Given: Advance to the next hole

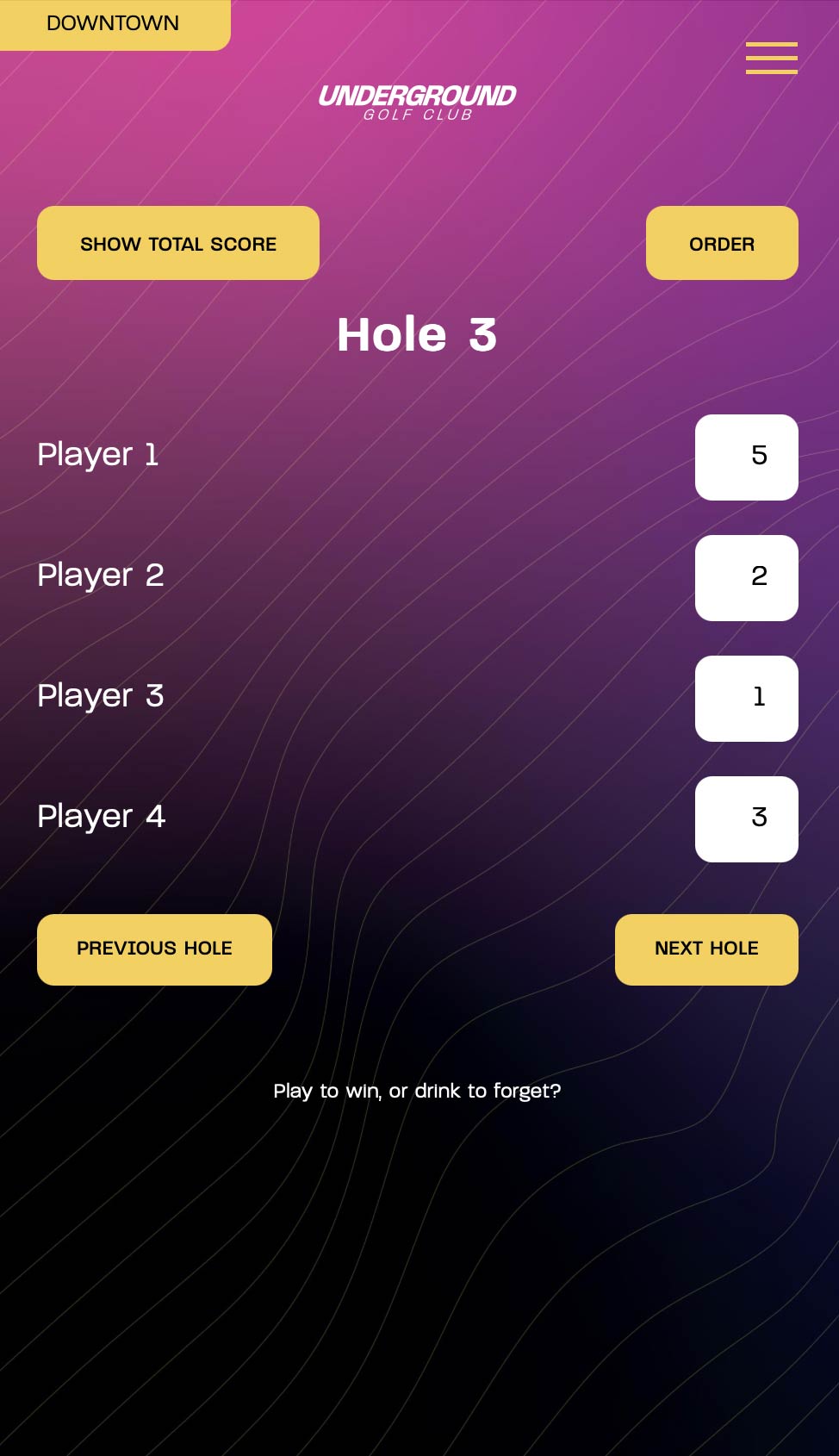Looking at the screenshot, I should 706,949.
